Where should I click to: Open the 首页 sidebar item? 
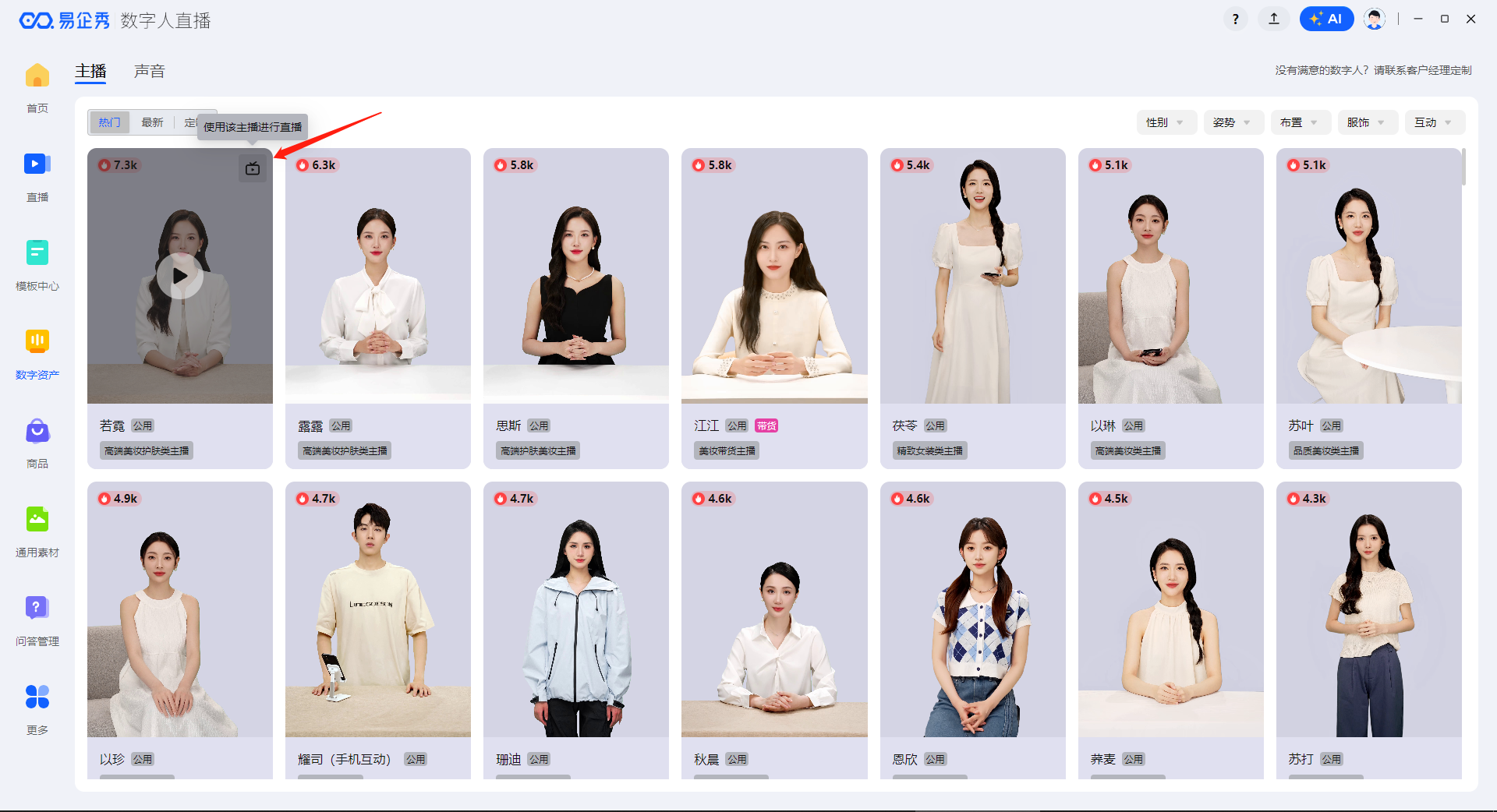[37, 87]
